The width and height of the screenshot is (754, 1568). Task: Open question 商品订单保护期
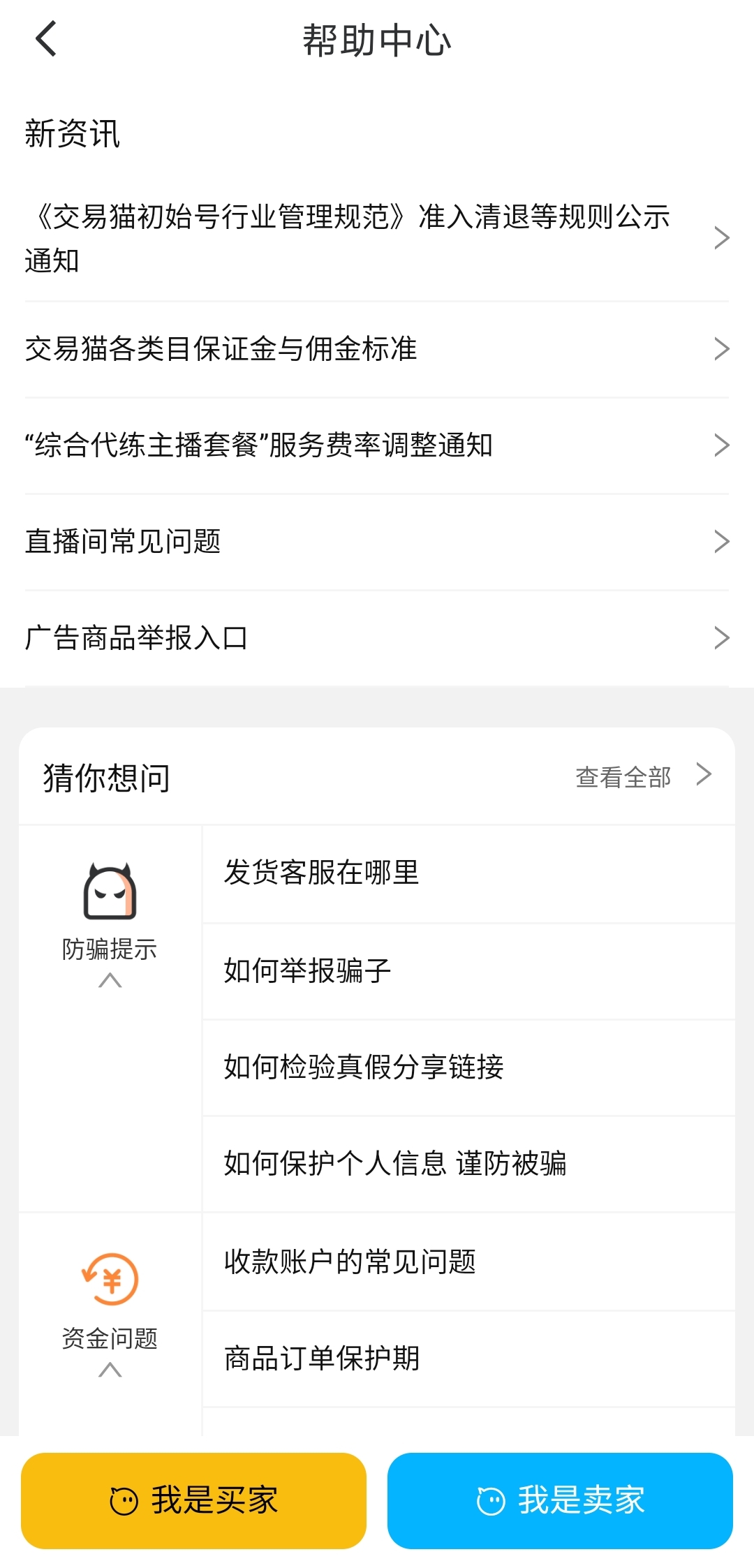[x=468, y=1358]
